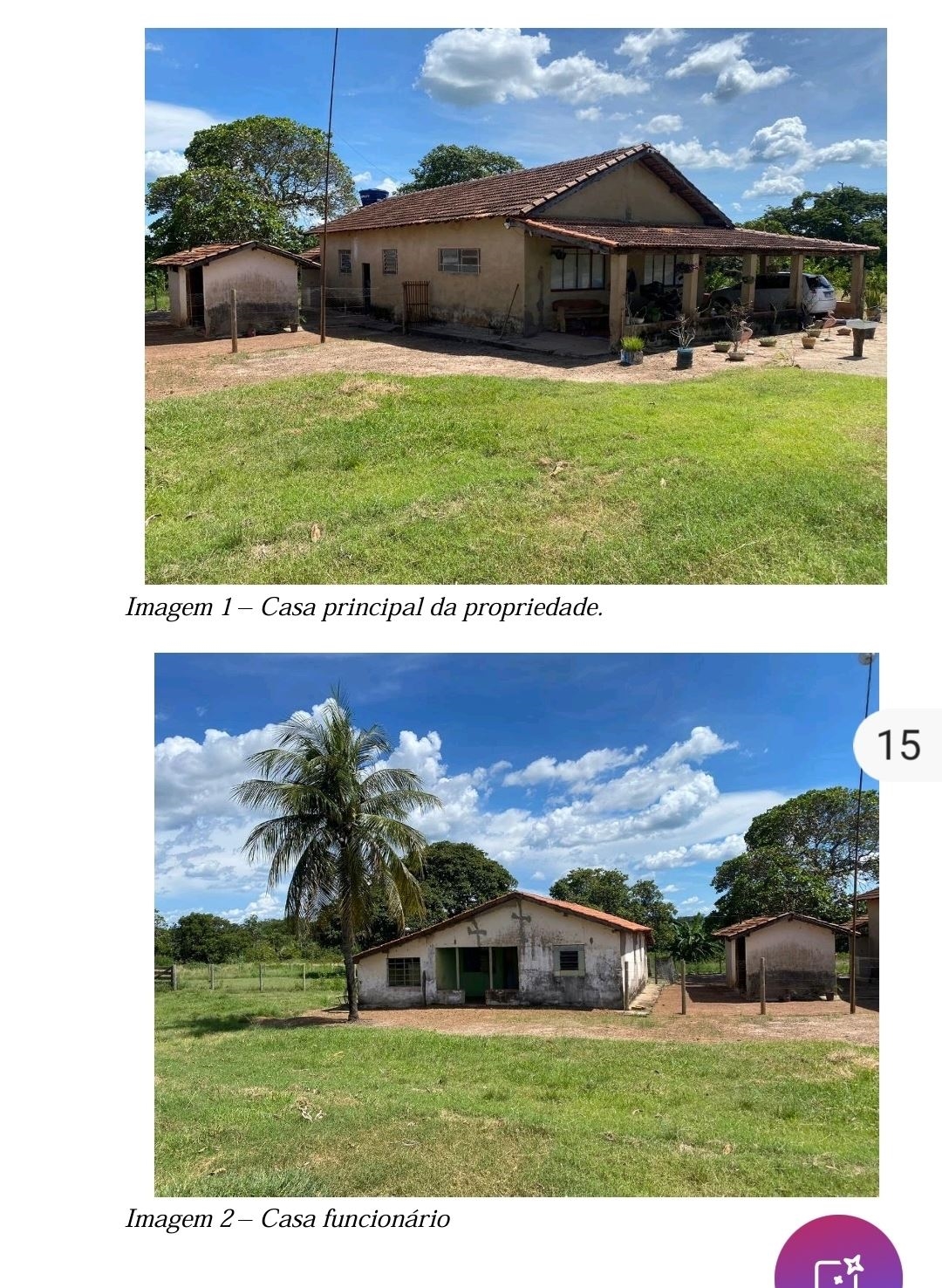Open the purple AI assistant floating button
942x1288 pixels.
(837, 1258)
